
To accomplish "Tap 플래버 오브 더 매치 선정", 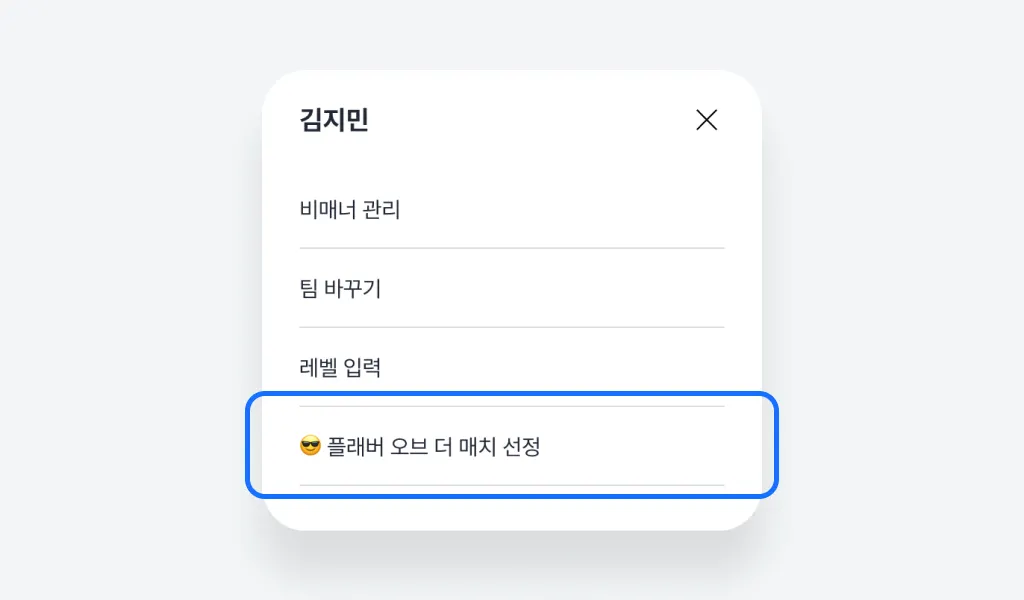I will pos(420,447).
